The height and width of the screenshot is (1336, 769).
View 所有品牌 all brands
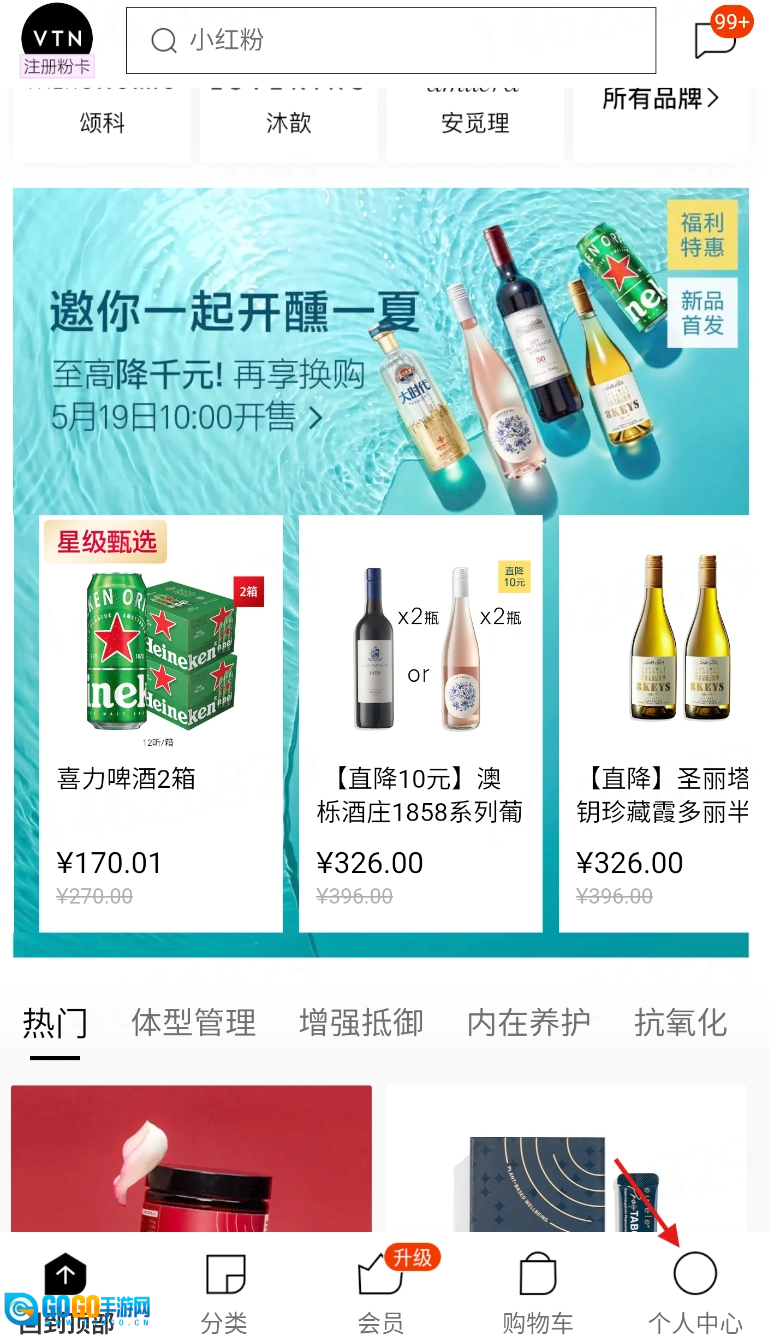click(x=660, y=99)
